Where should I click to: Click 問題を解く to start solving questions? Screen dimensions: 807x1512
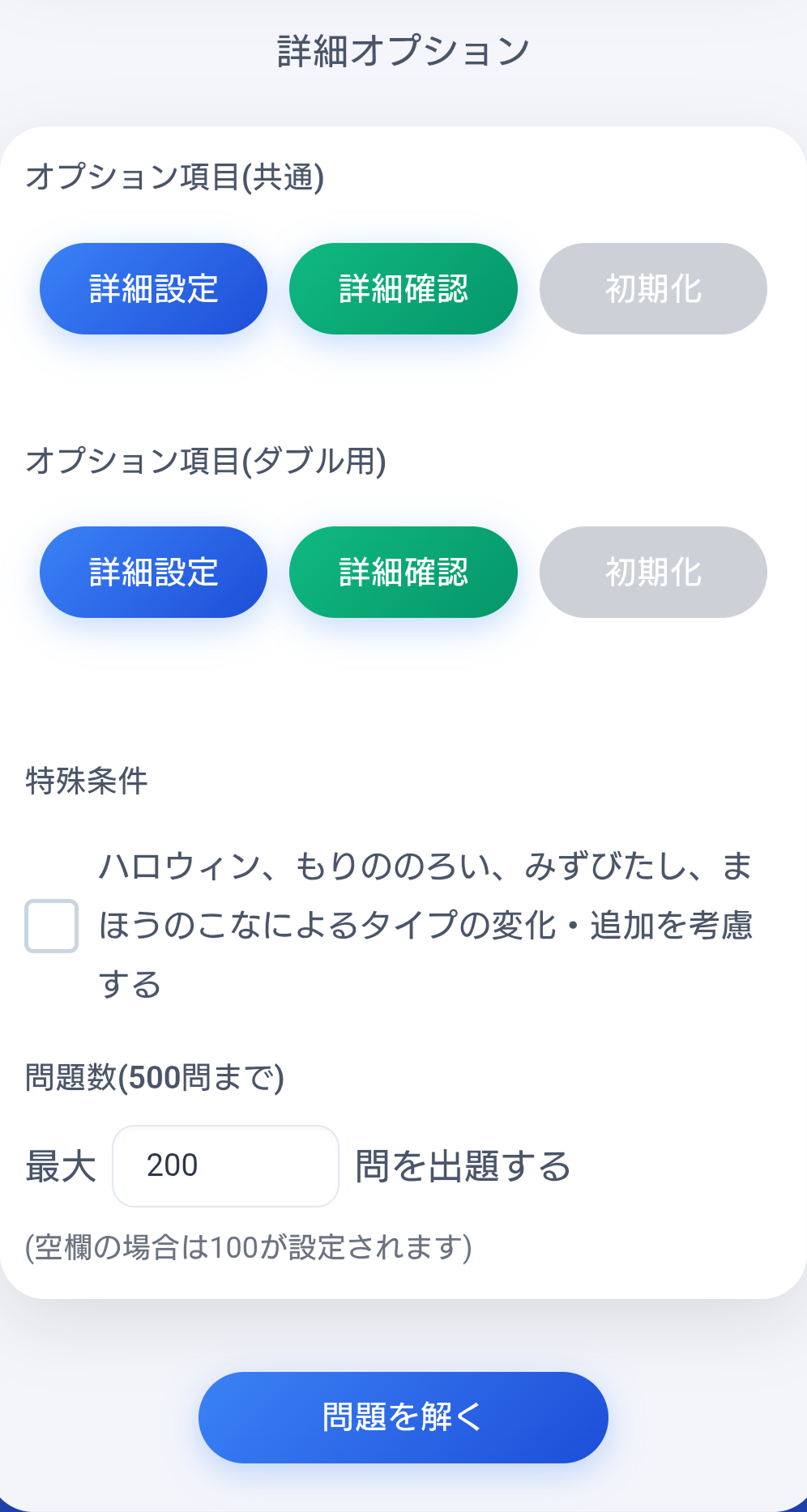[x=403, y=1416]
